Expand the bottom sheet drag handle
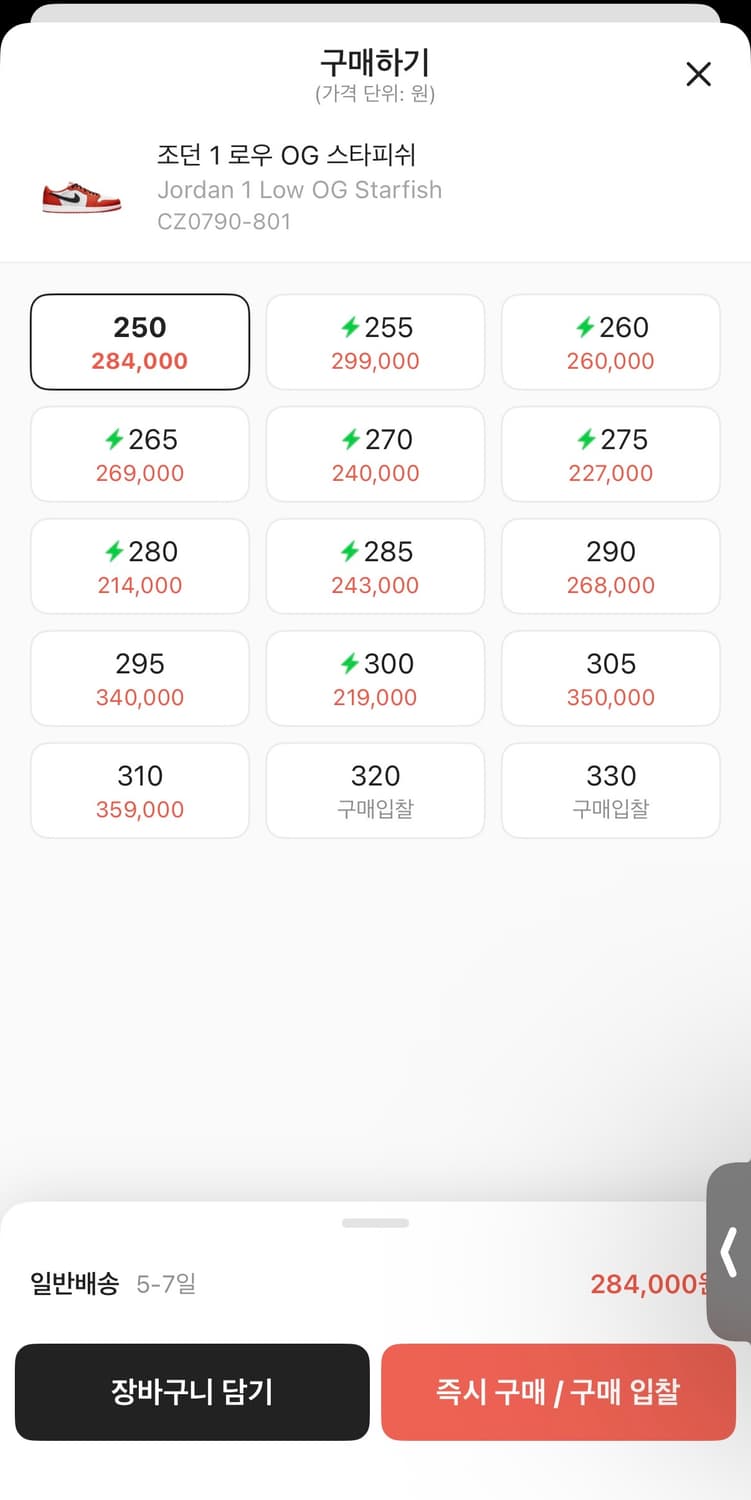 (375, 1222)
